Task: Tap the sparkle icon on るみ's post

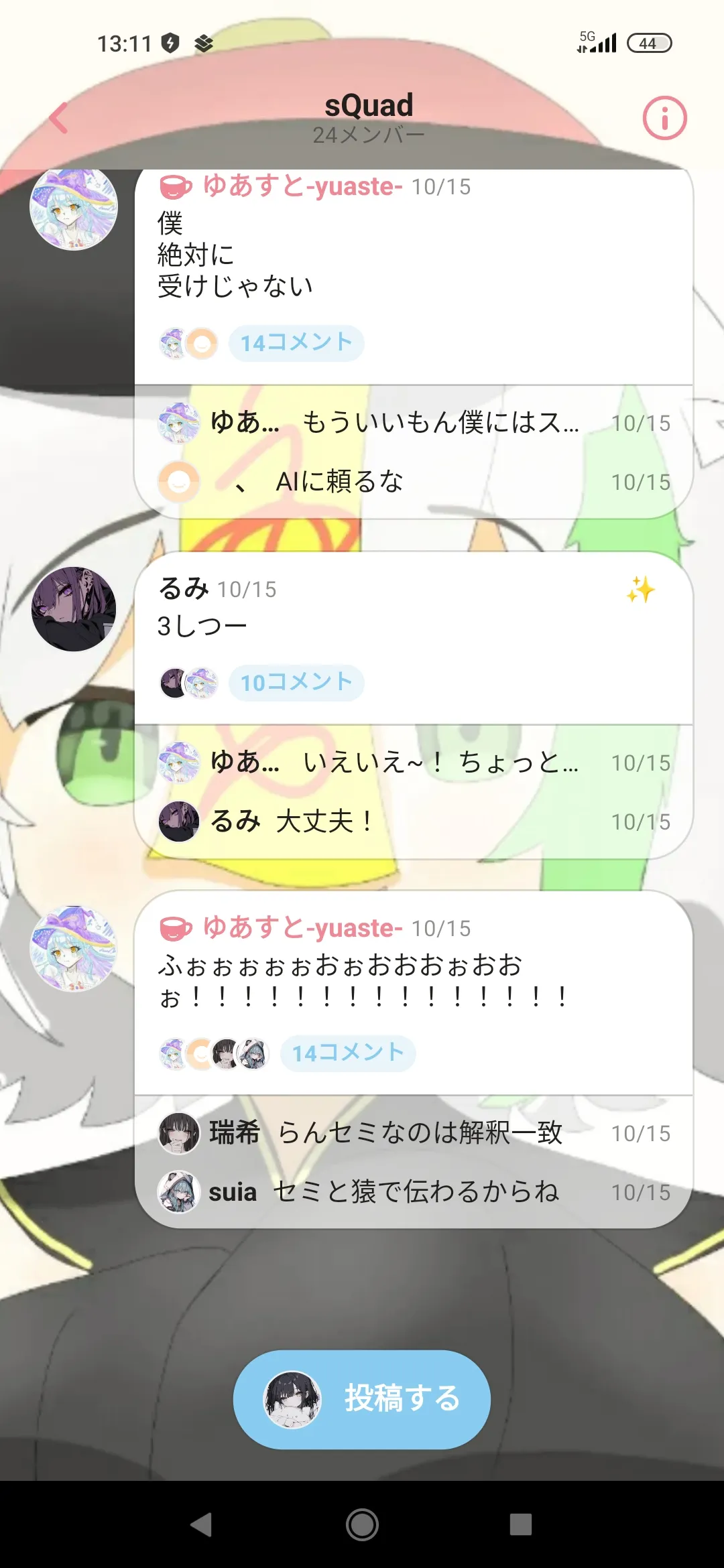Action: pyautogui.click(x=640, y=589)
